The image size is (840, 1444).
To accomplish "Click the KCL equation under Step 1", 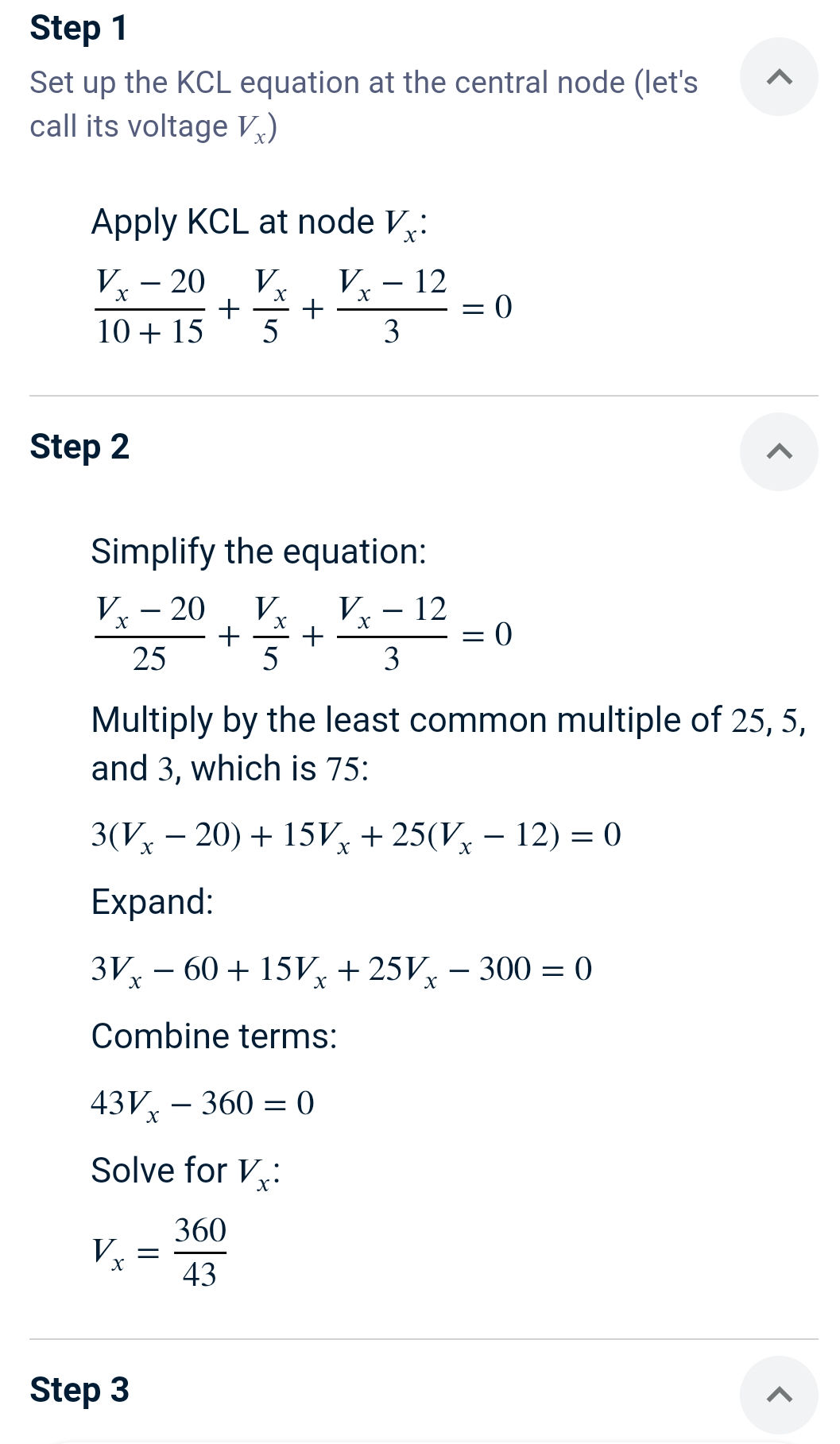I will (x=302, y=306).
